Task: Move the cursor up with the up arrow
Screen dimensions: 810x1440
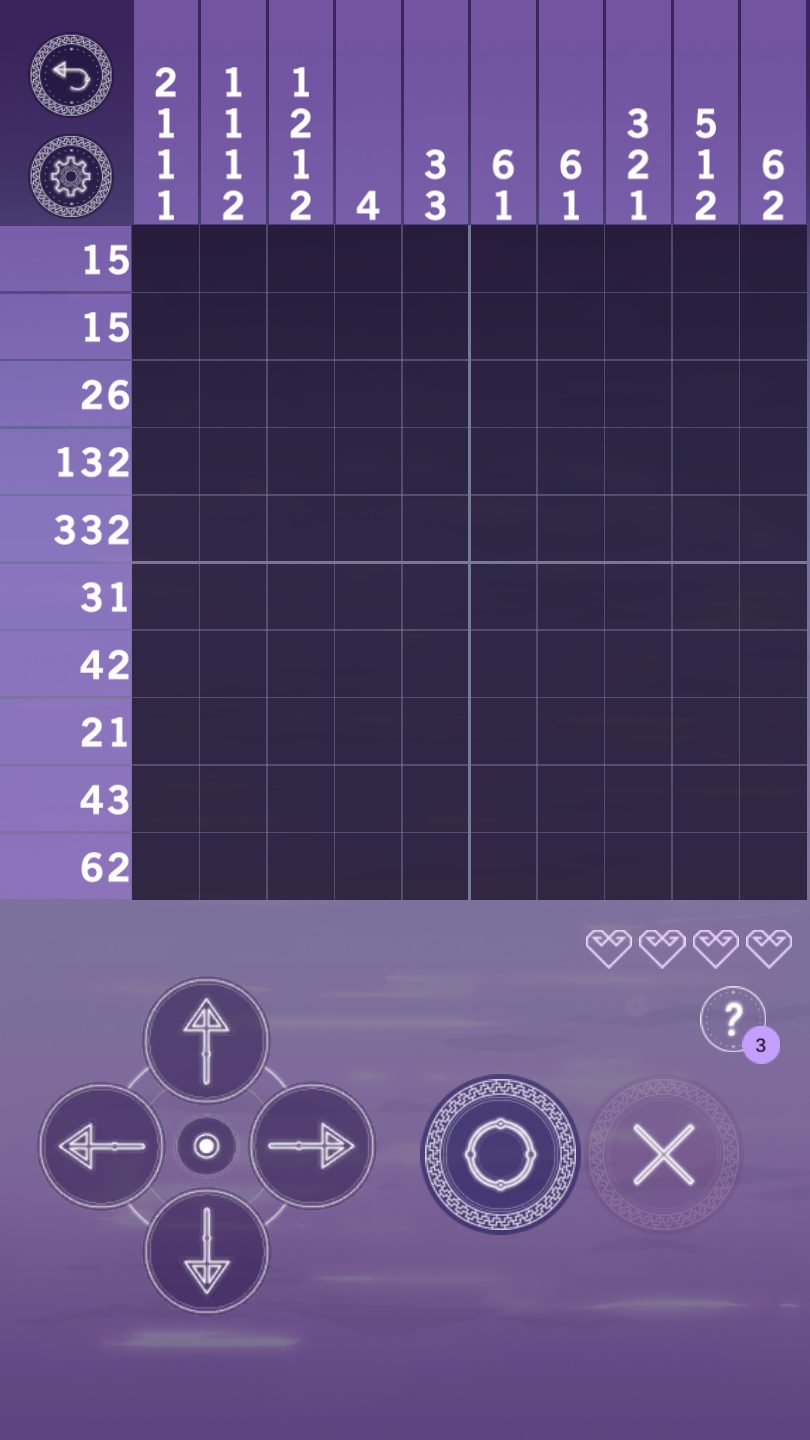Action: coord(206,1041)
